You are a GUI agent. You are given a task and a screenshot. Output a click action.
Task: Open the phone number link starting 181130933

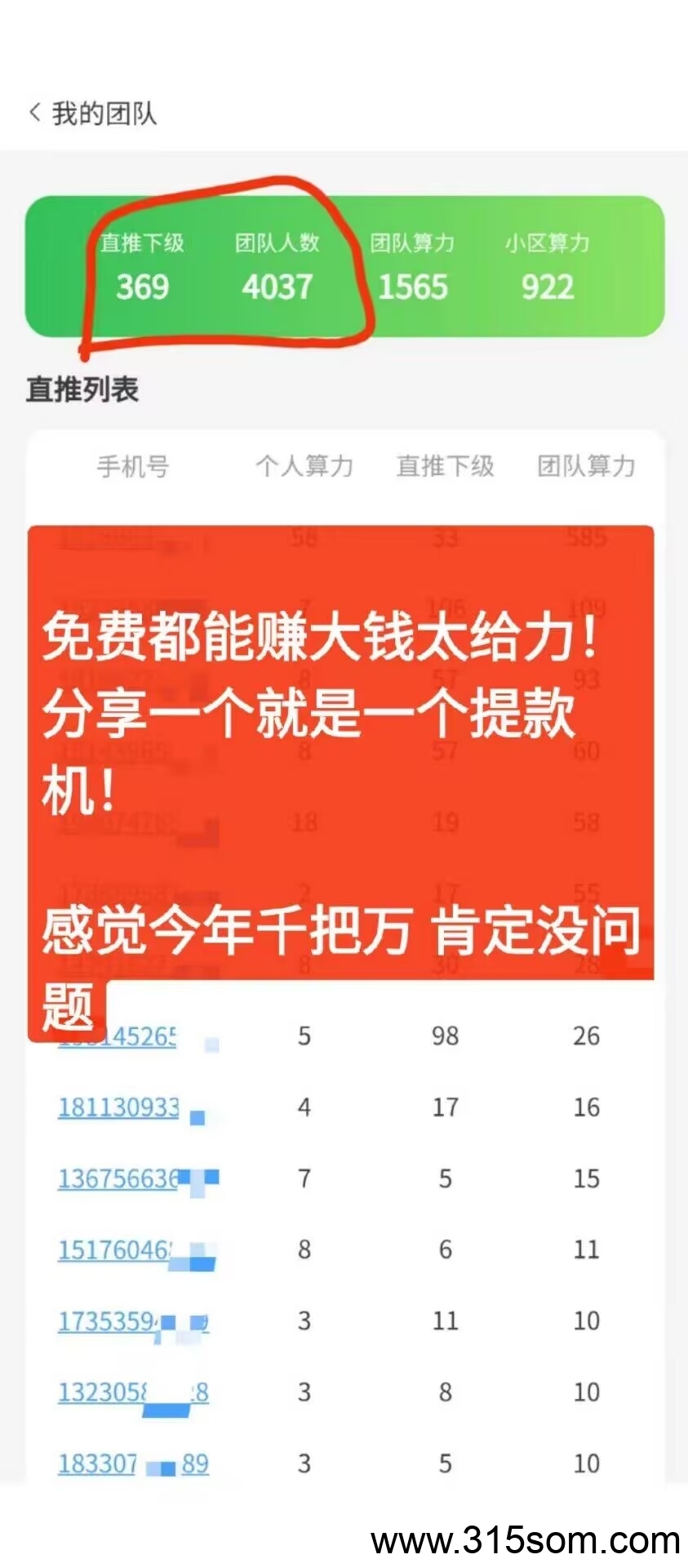118,1107
